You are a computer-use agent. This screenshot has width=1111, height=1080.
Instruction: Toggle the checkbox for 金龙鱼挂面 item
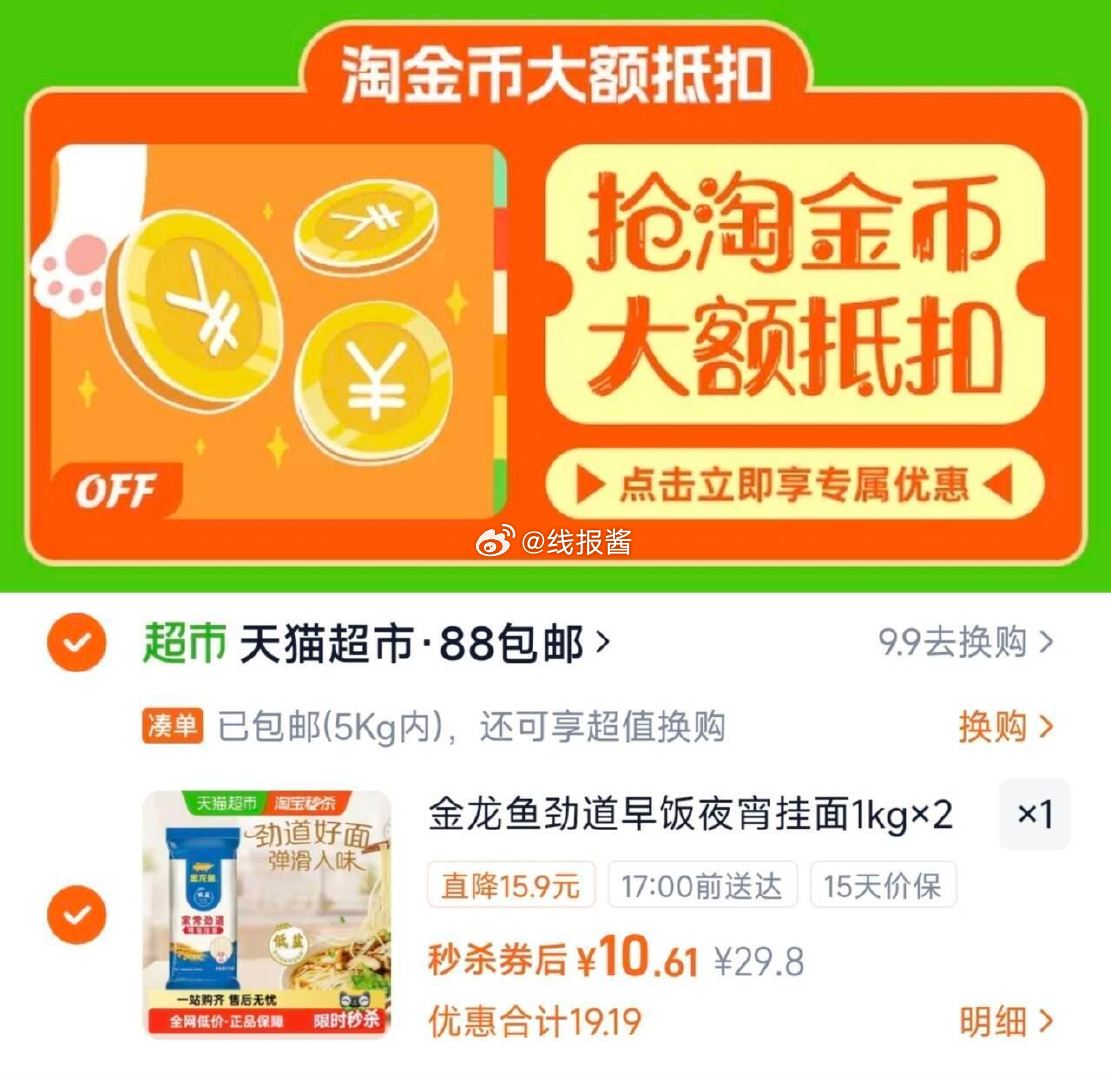point(76,914)
